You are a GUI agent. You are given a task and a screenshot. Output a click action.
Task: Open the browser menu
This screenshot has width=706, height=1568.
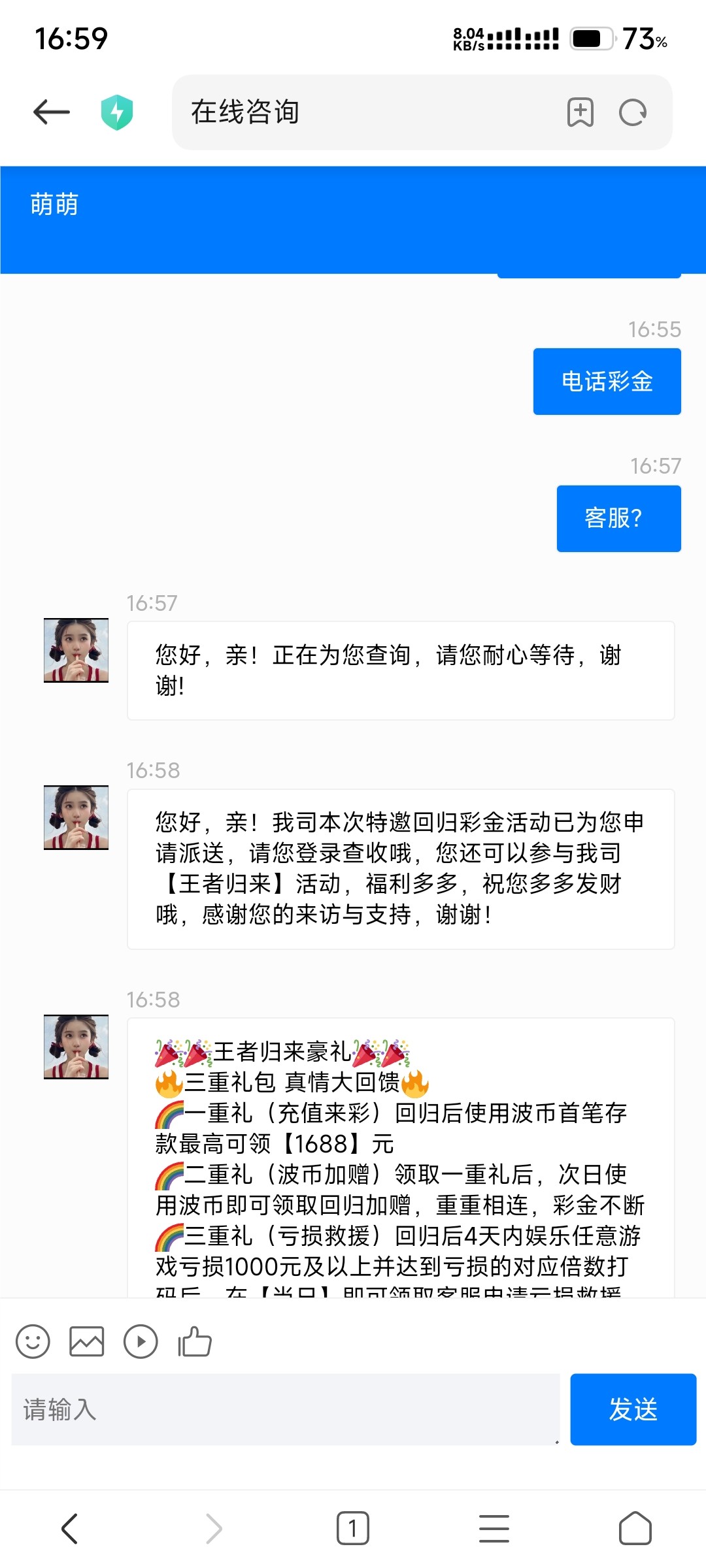tap(494, 1529)
